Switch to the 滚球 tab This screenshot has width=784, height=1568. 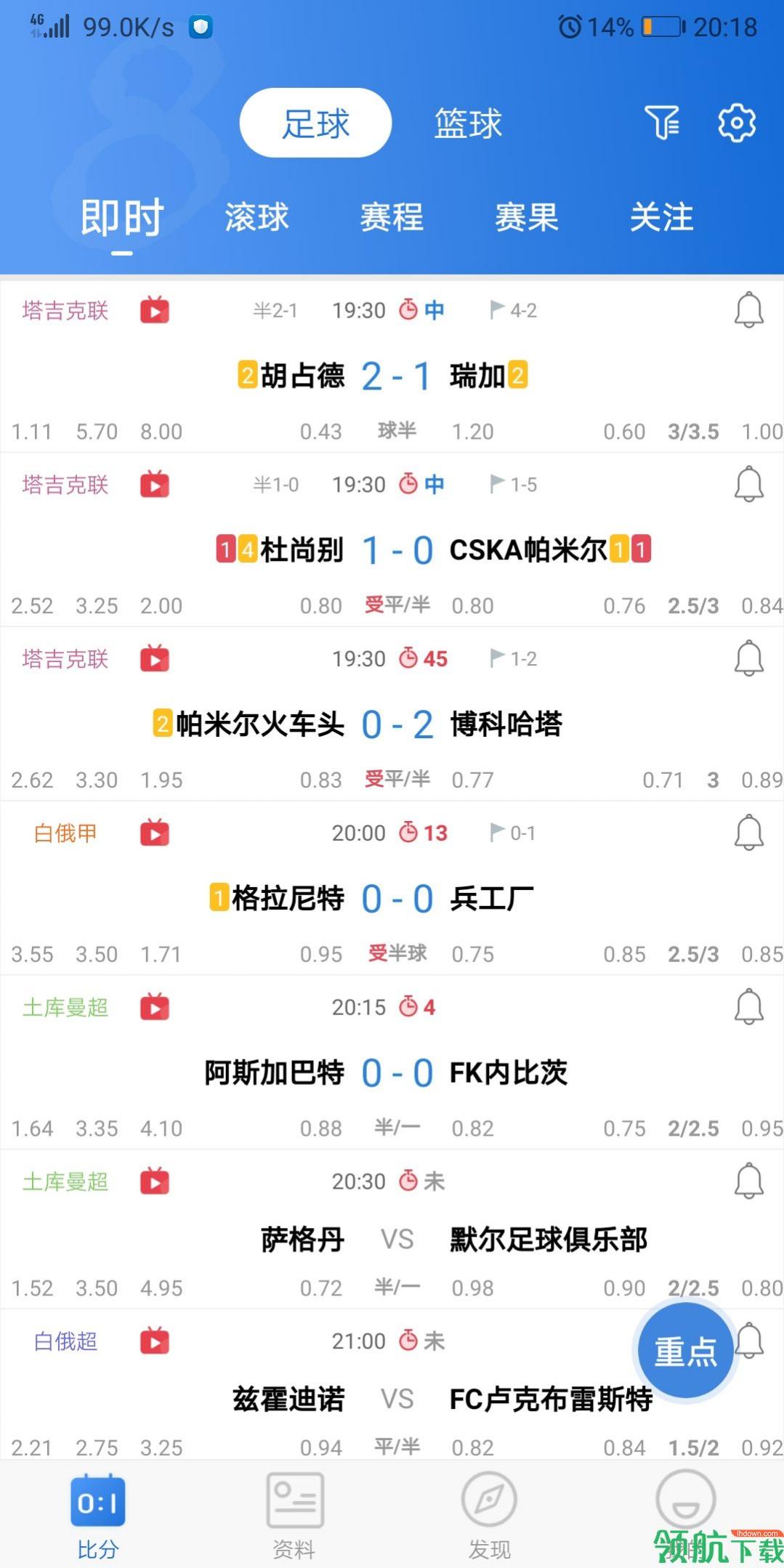[256, 217]
